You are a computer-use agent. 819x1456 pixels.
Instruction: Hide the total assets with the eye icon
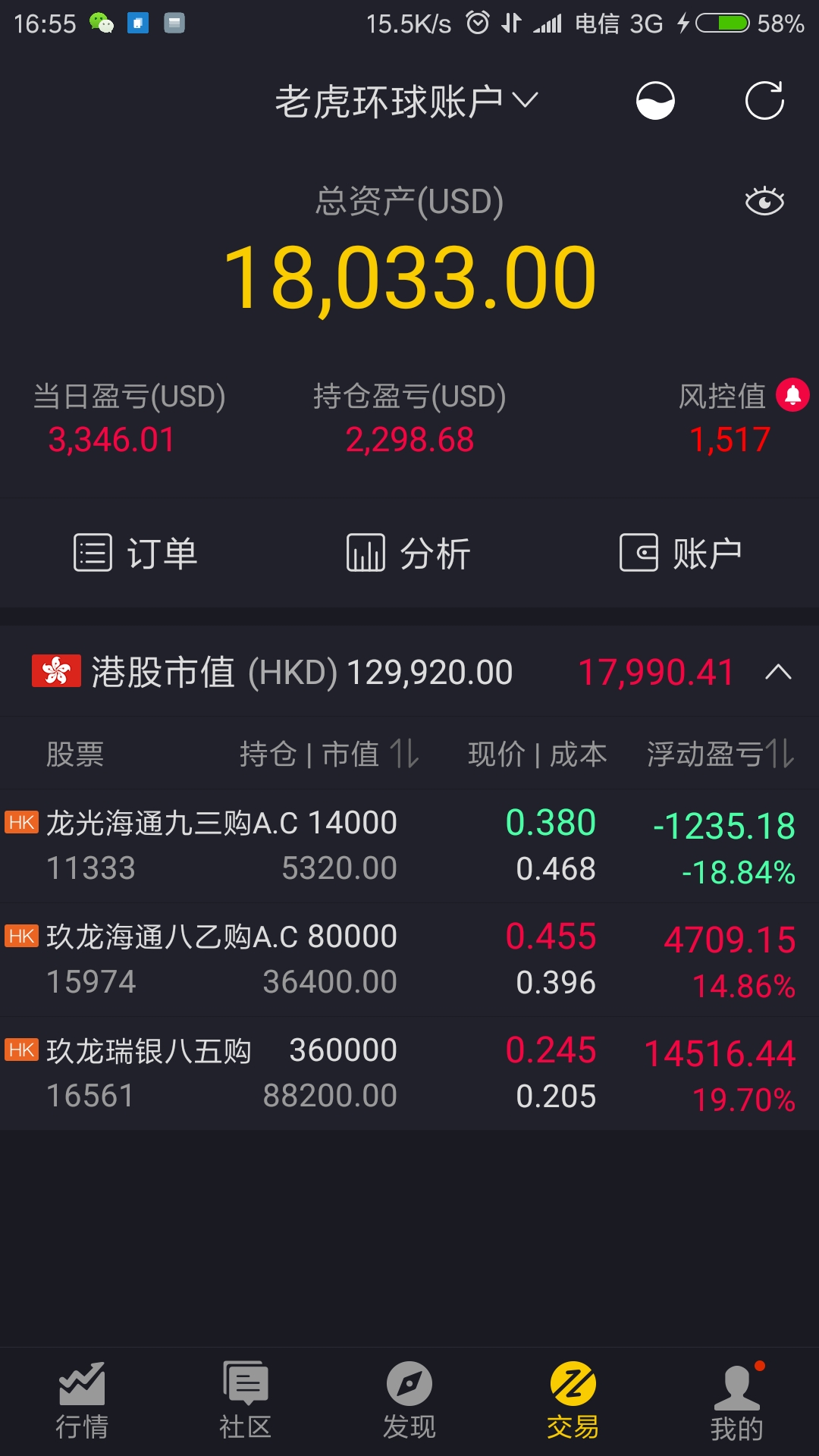pyautogui.click(x=764, y=201)
